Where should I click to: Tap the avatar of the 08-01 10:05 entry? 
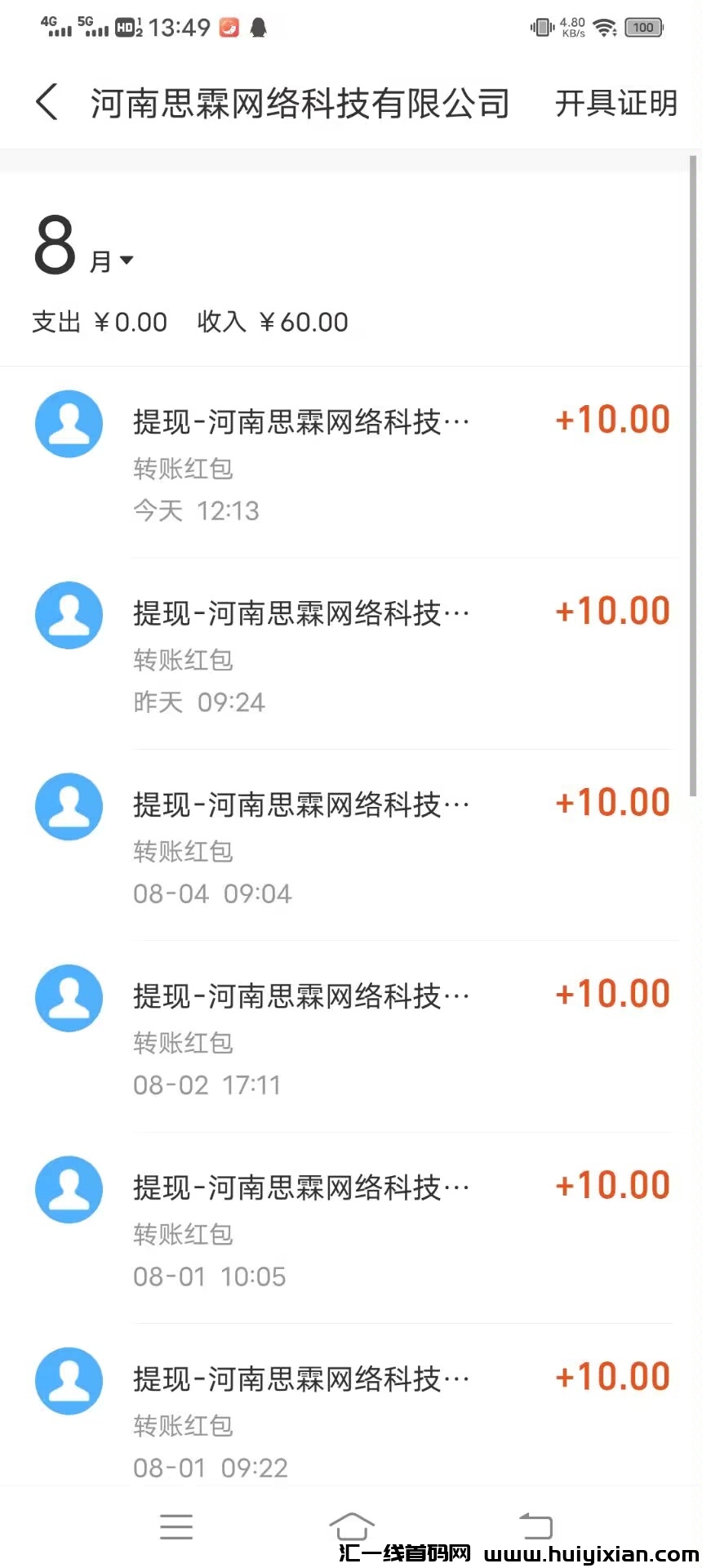point(69,1189)
